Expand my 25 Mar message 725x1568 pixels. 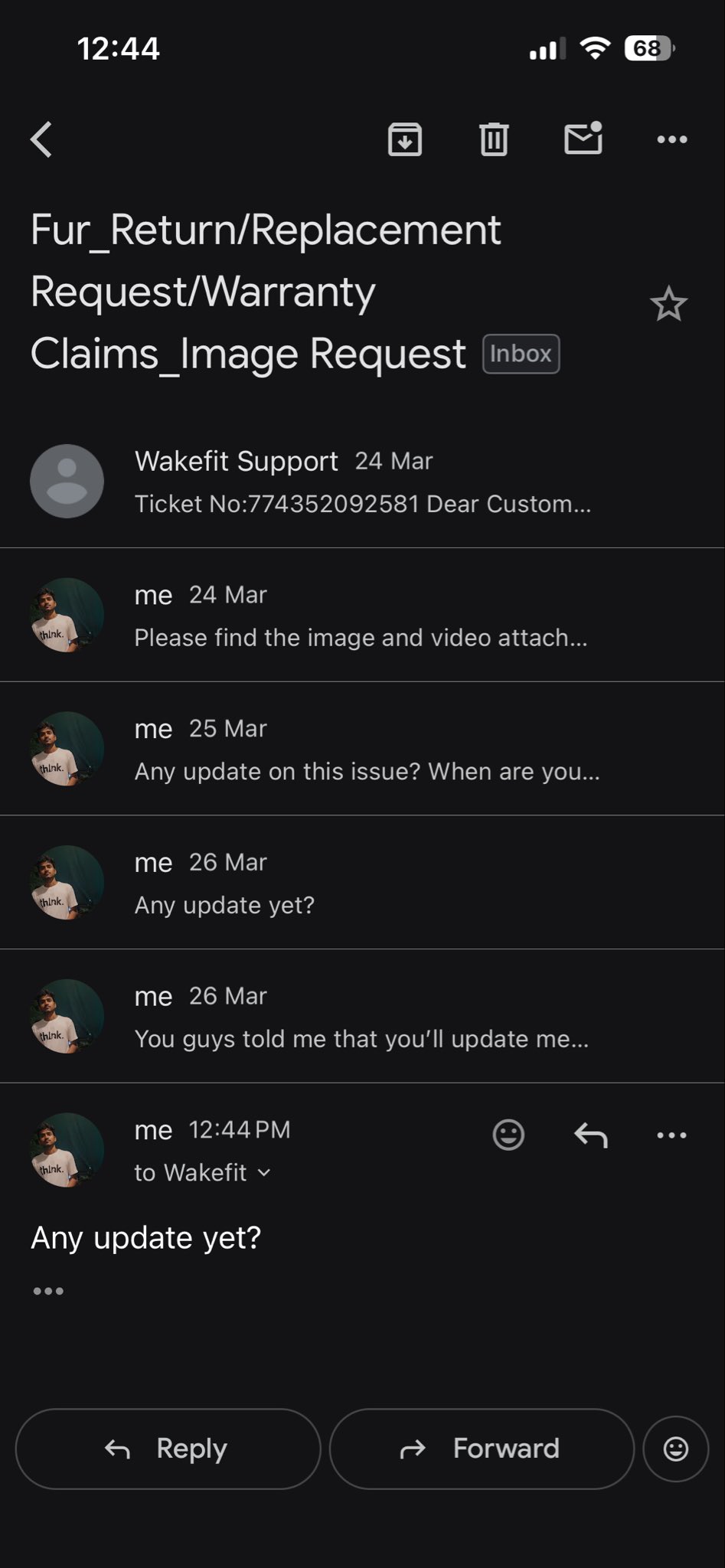(362, 750)
